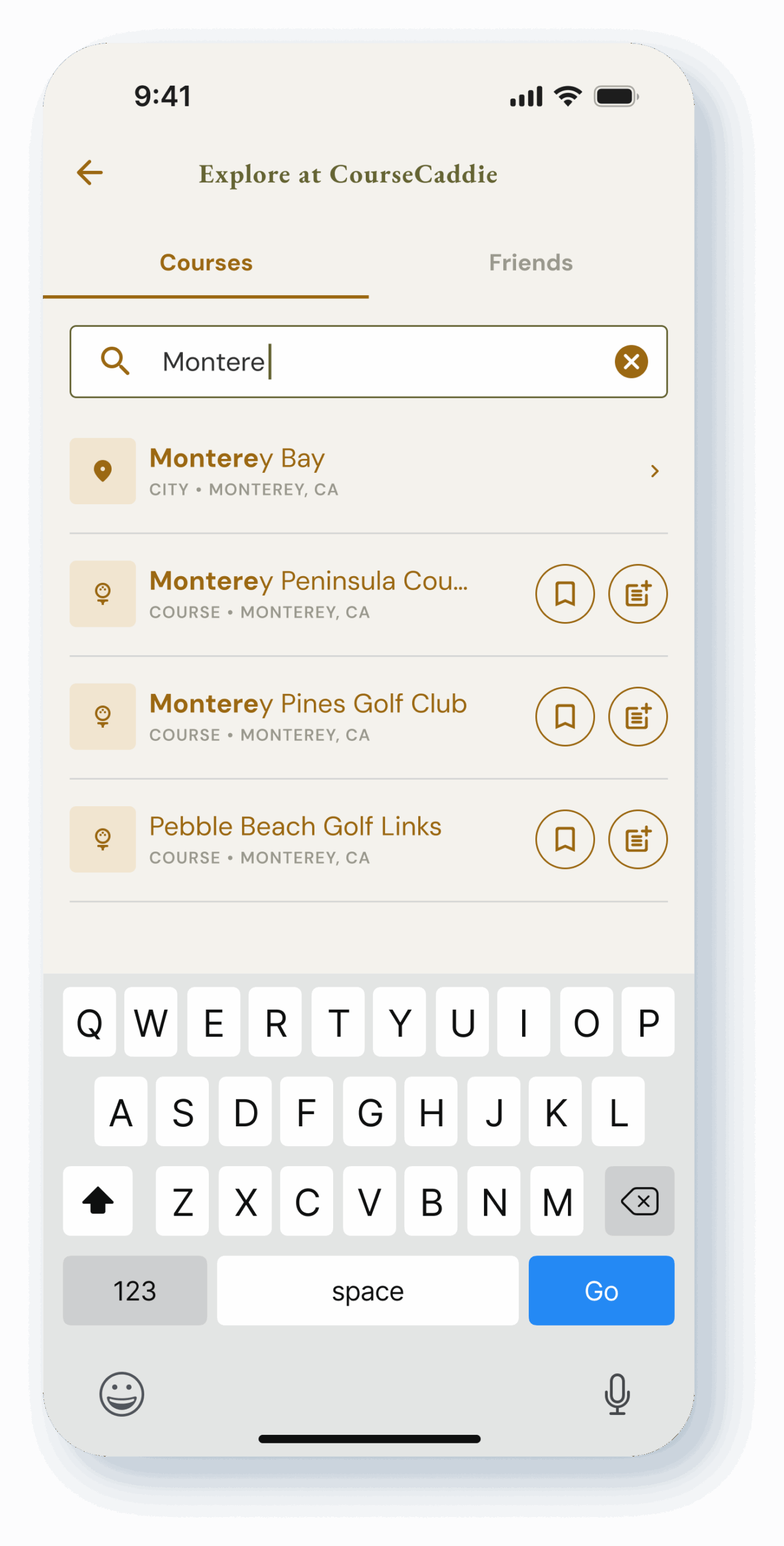Go back using the arrow icon

pyautogui.click(x=90, y=173)
